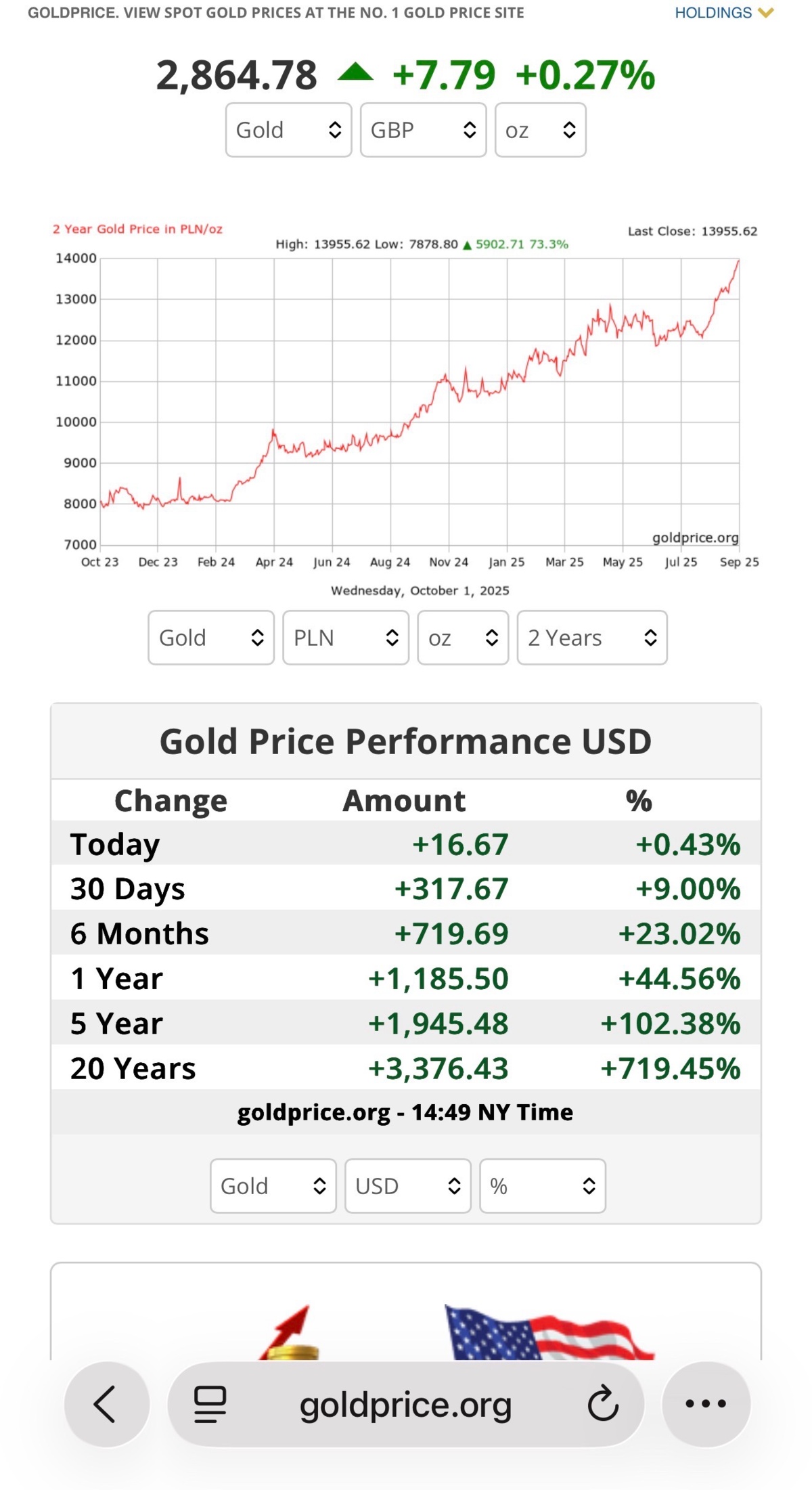Viewport: 812px width, 1490px height.
Task: Expand the HOLDINGS menu
Action: tap(723, 13)
